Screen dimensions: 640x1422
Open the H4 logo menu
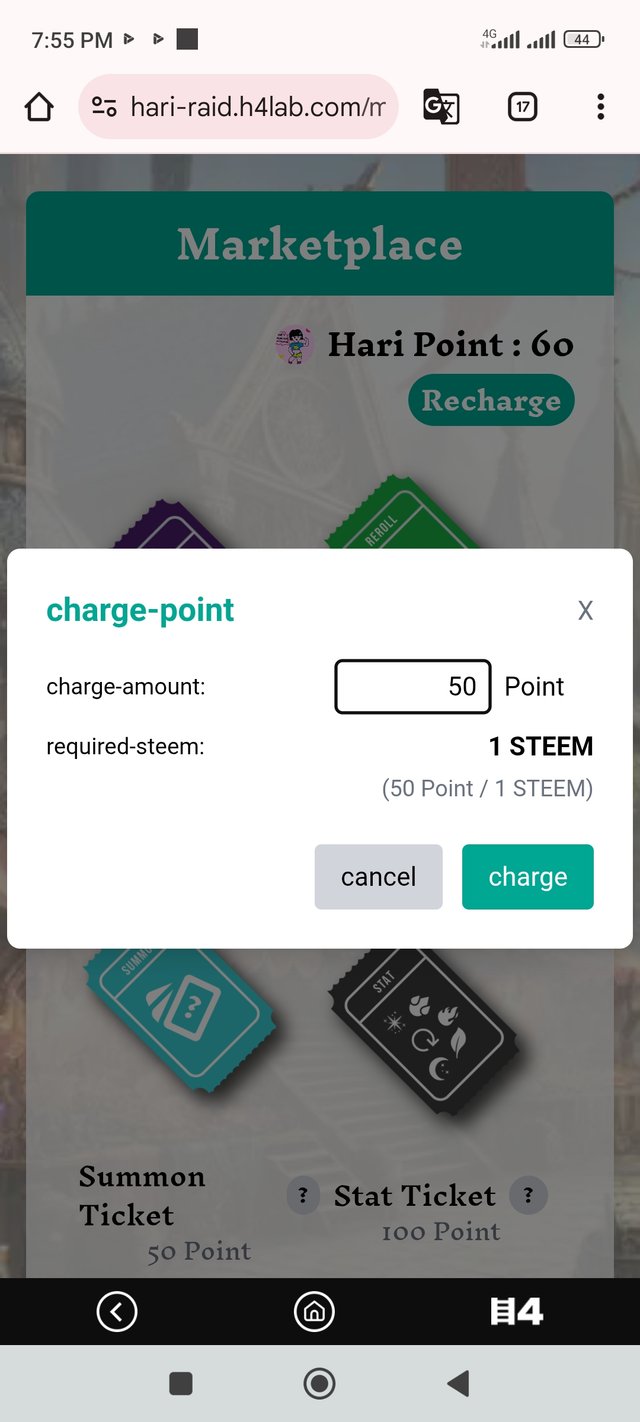[x=517, y=1311]
